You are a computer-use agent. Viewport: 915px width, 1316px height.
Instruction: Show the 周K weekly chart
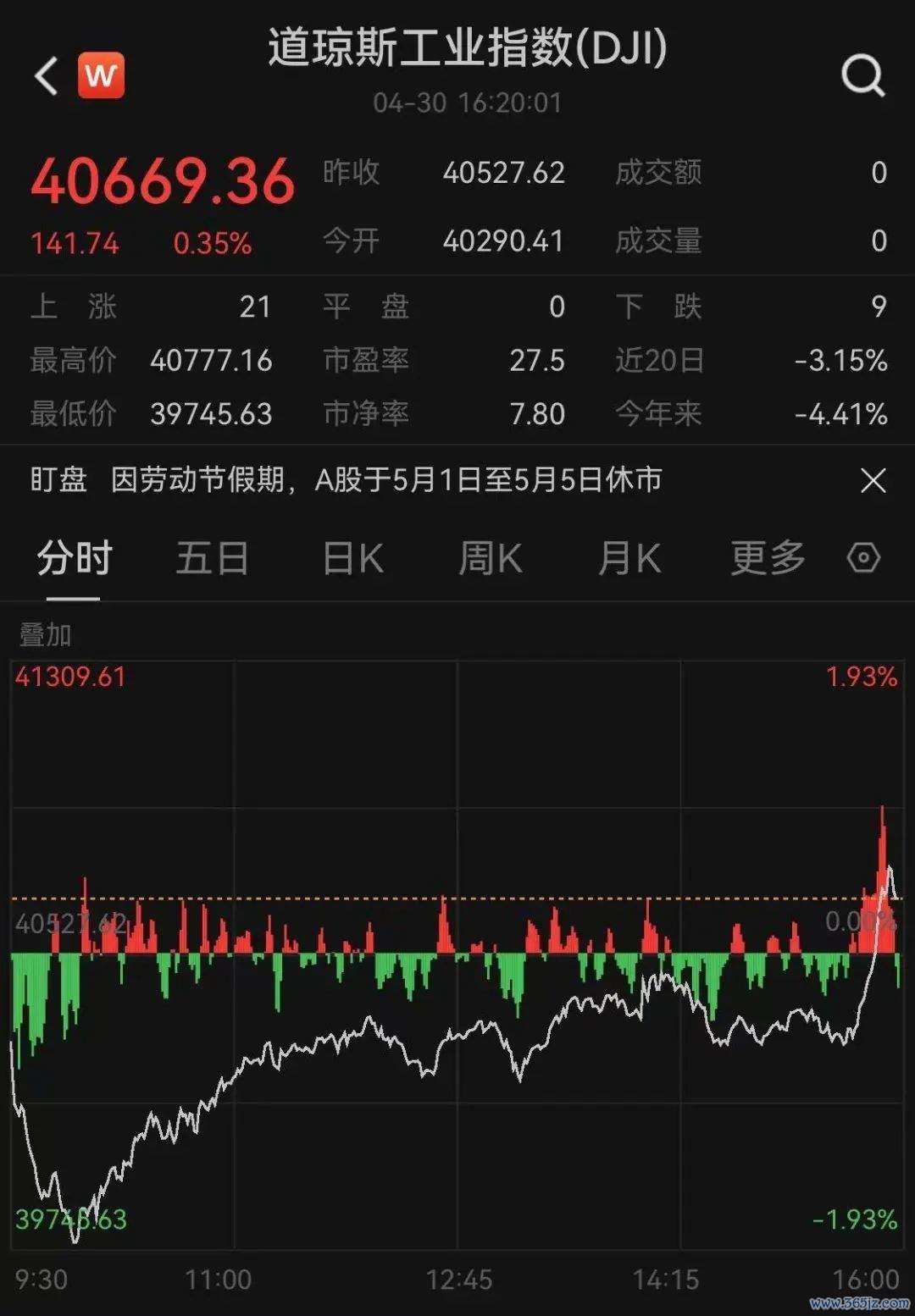(x=490, y=559)
